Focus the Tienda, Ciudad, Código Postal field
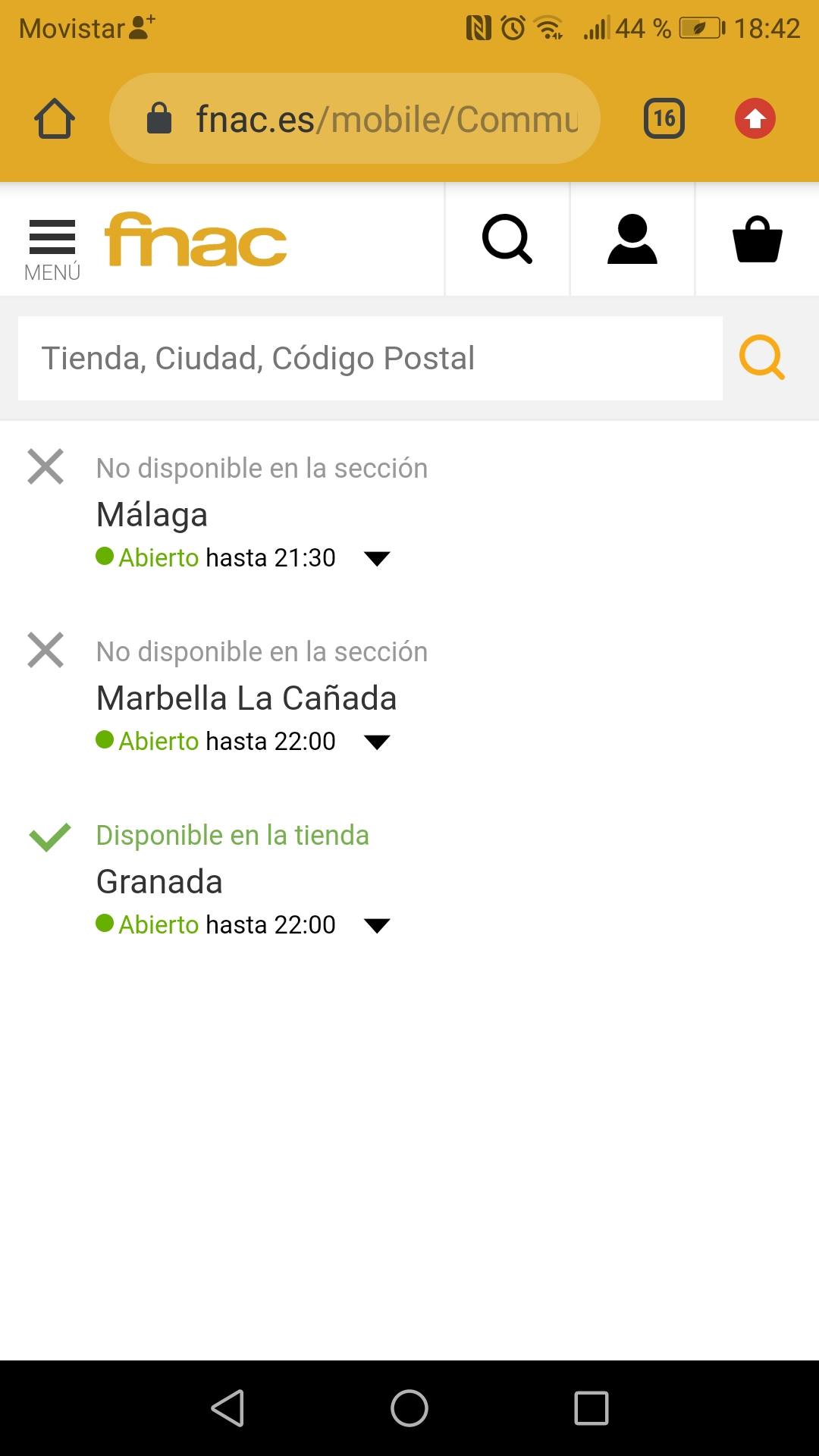 370,358
